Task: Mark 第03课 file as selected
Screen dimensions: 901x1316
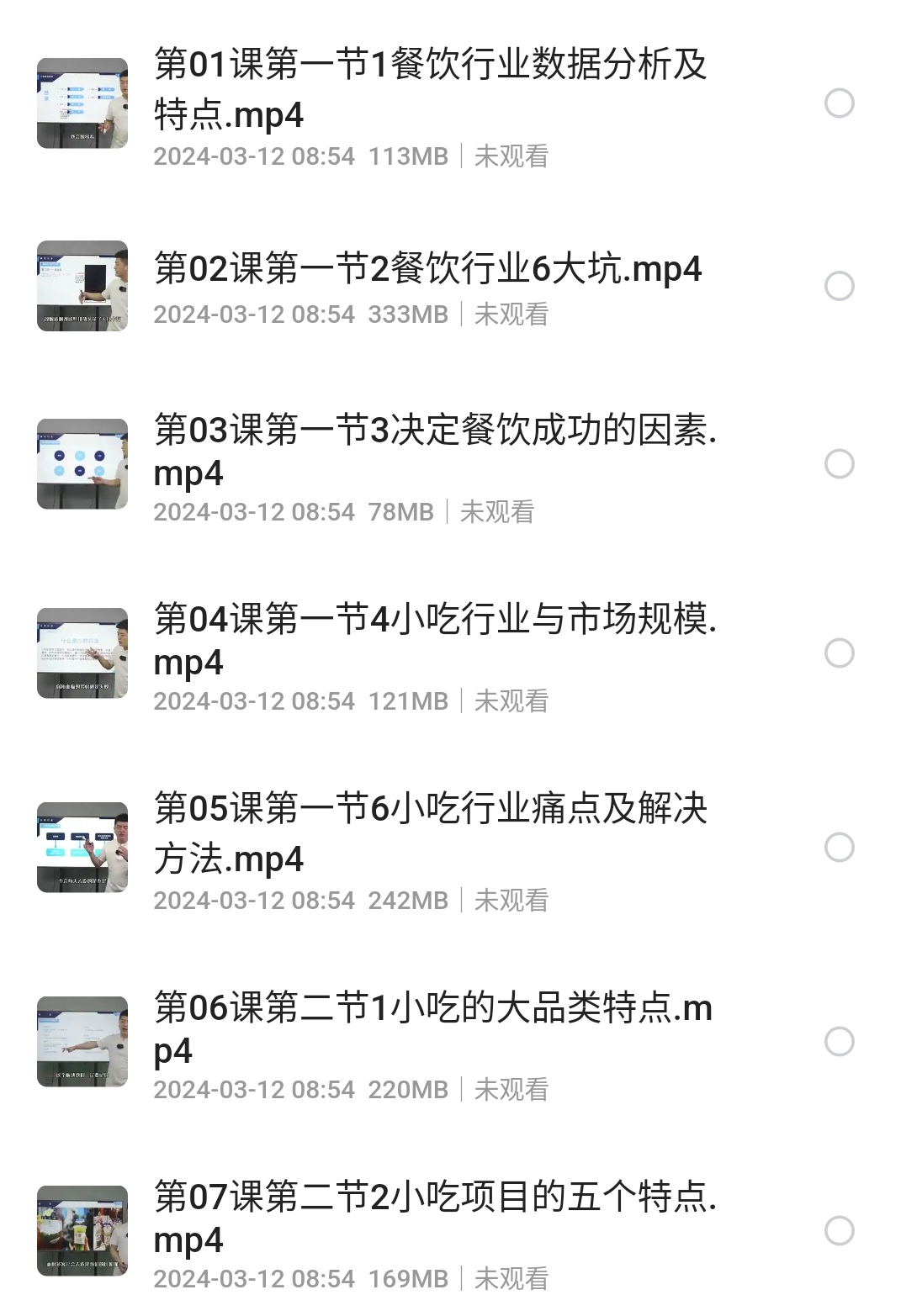Action: [x=839, y=464]
